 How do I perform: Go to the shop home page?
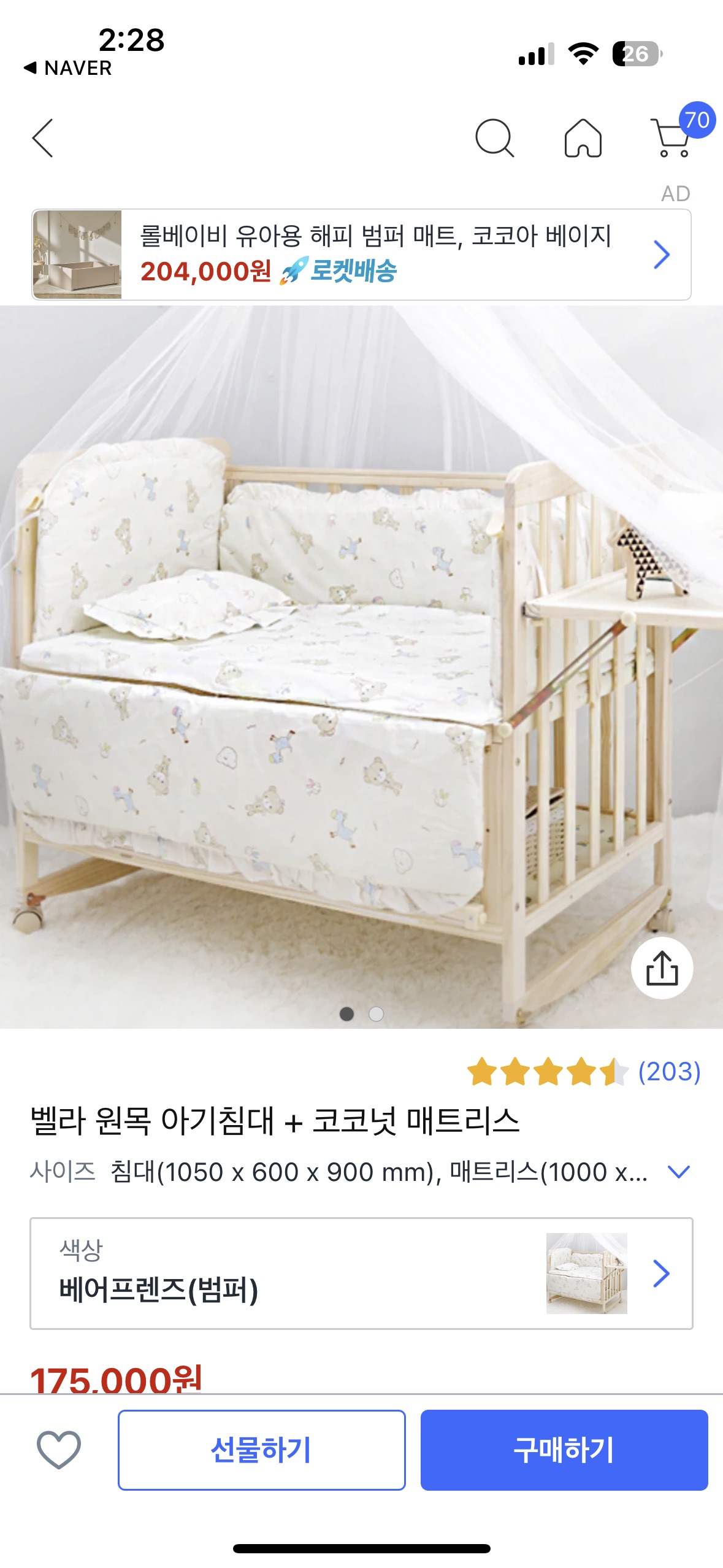583,138
